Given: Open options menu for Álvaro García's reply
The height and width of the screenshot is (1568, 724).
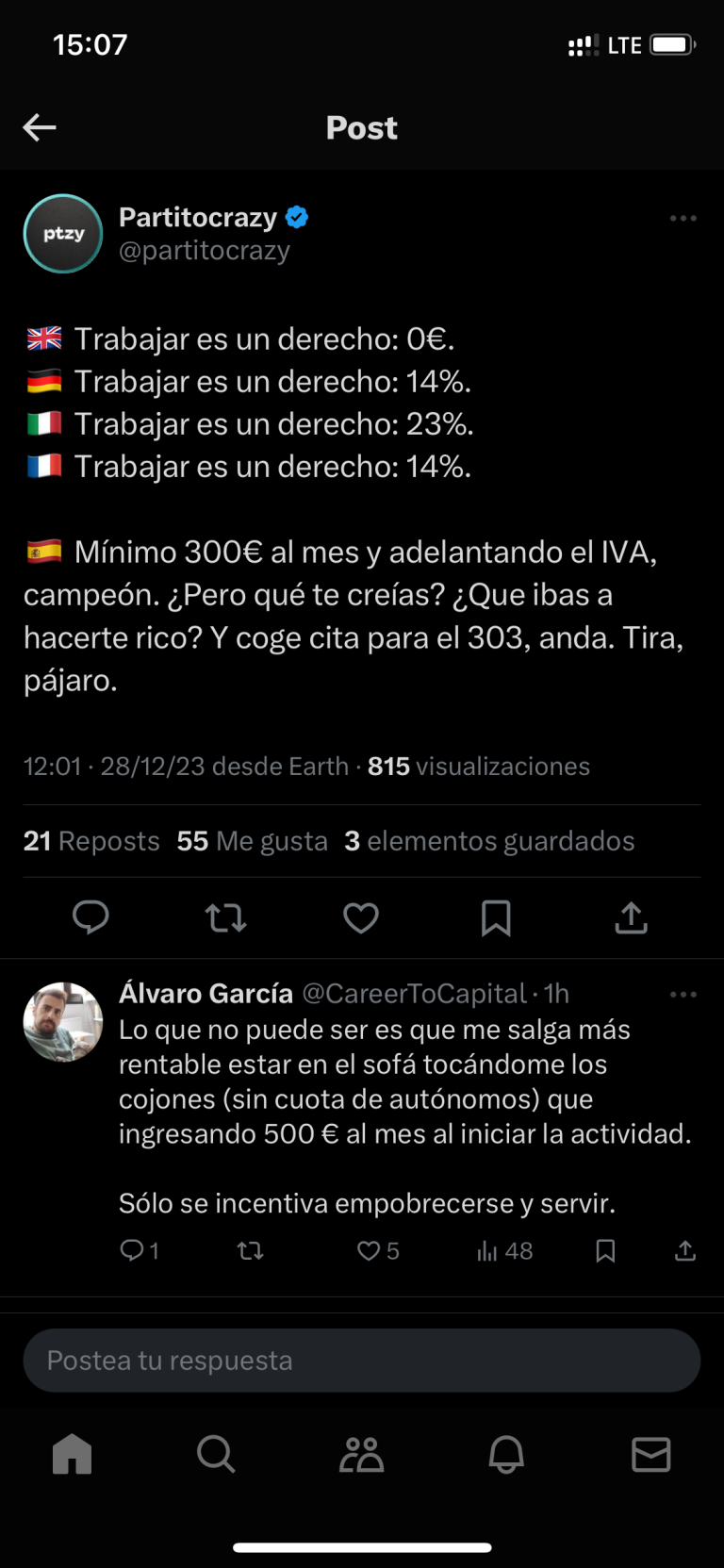Looking at the screenshot, I should point(682,994).
